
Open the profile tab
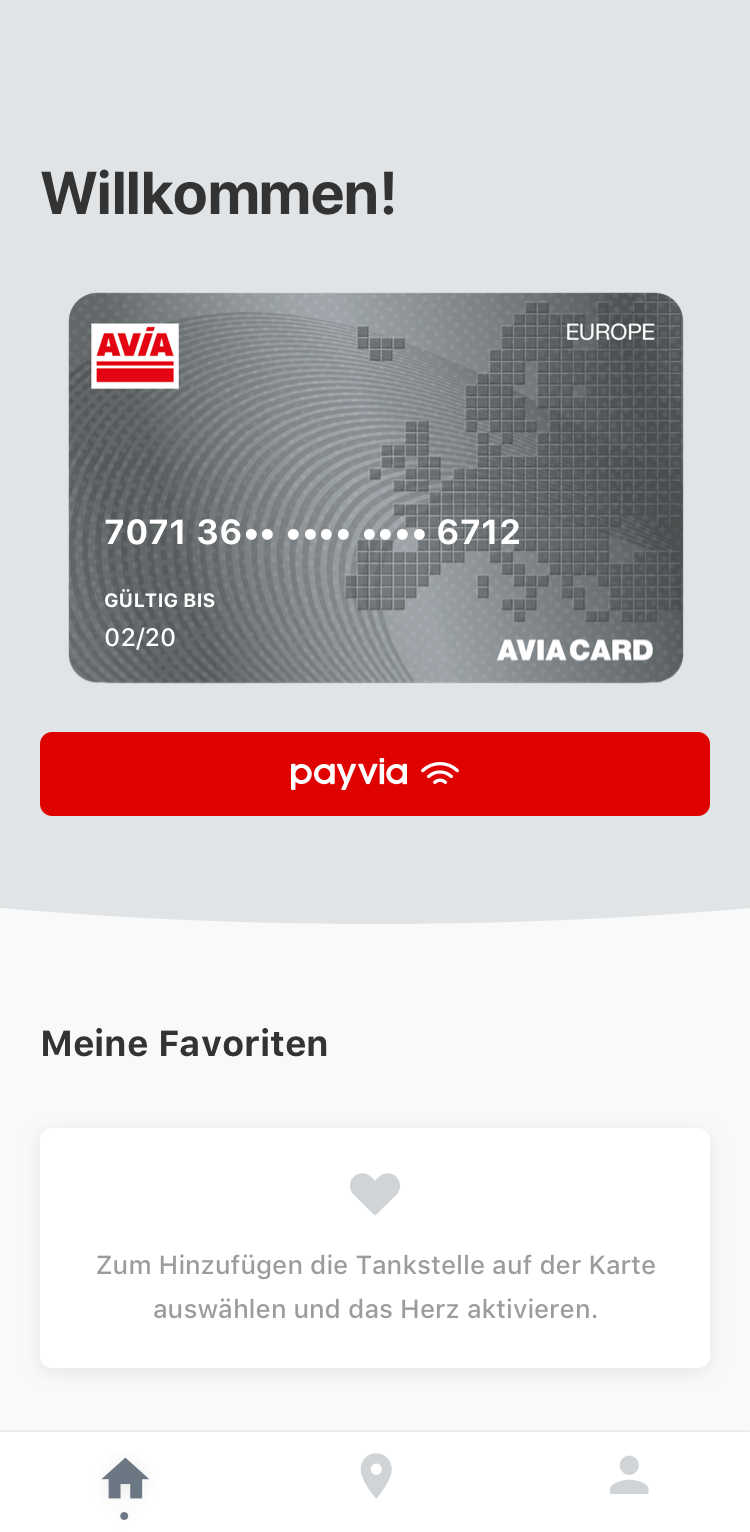[629, 1476]
